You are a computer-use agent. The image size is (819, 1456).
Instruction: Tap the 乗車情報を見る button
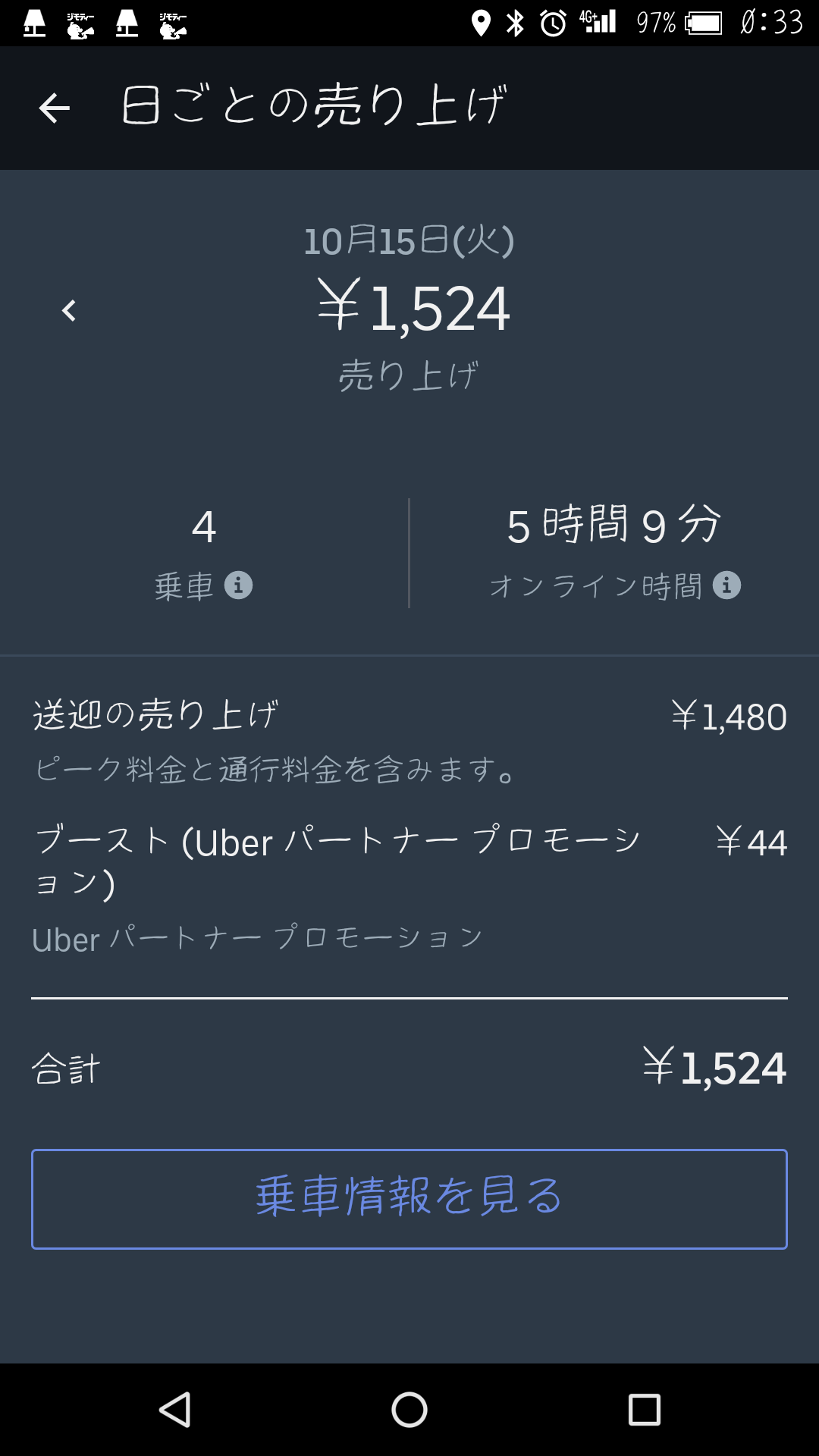(x=409, y=1199)
